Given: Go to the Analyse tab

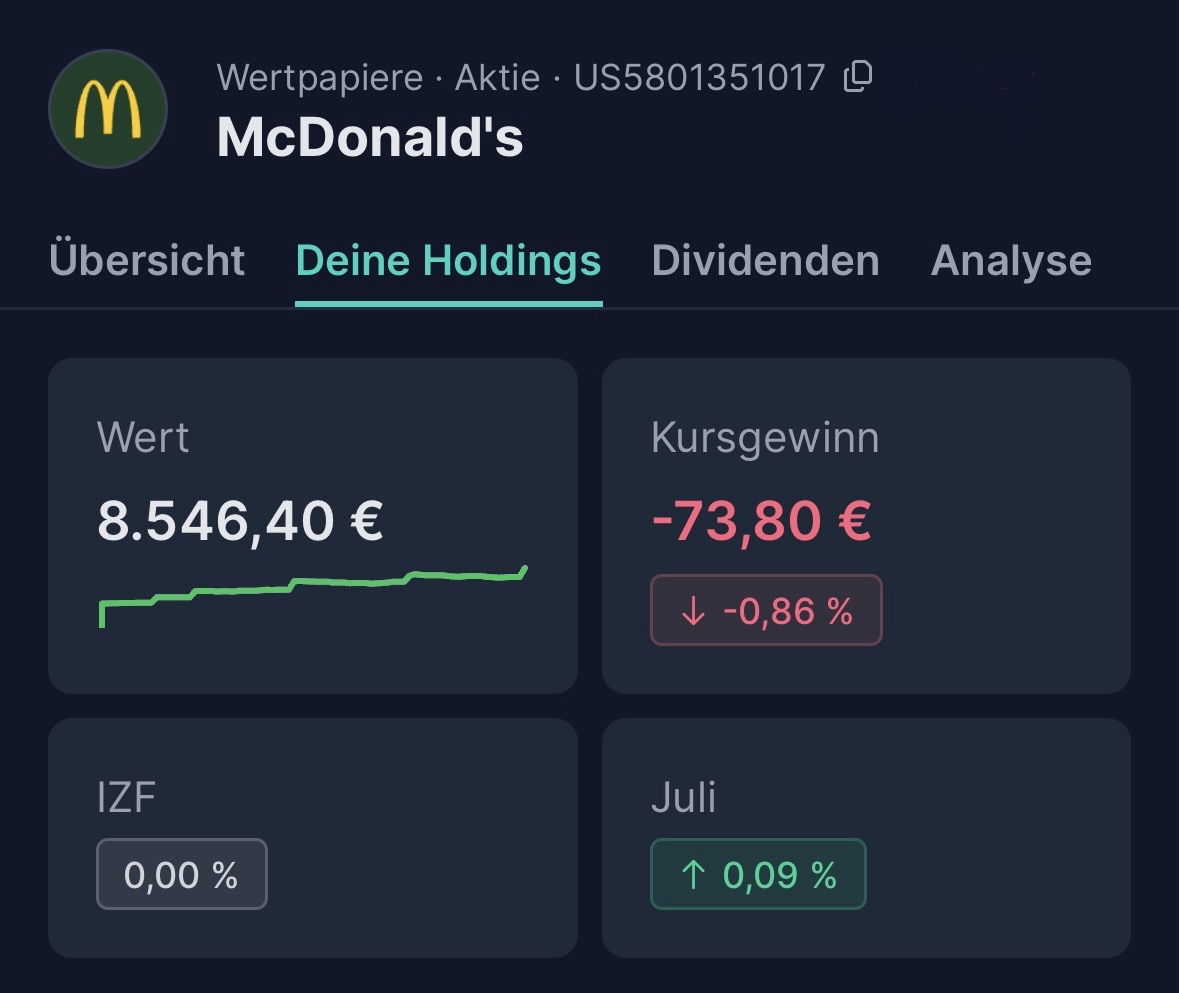Looking at the screenshot, I should [1011, 261].
